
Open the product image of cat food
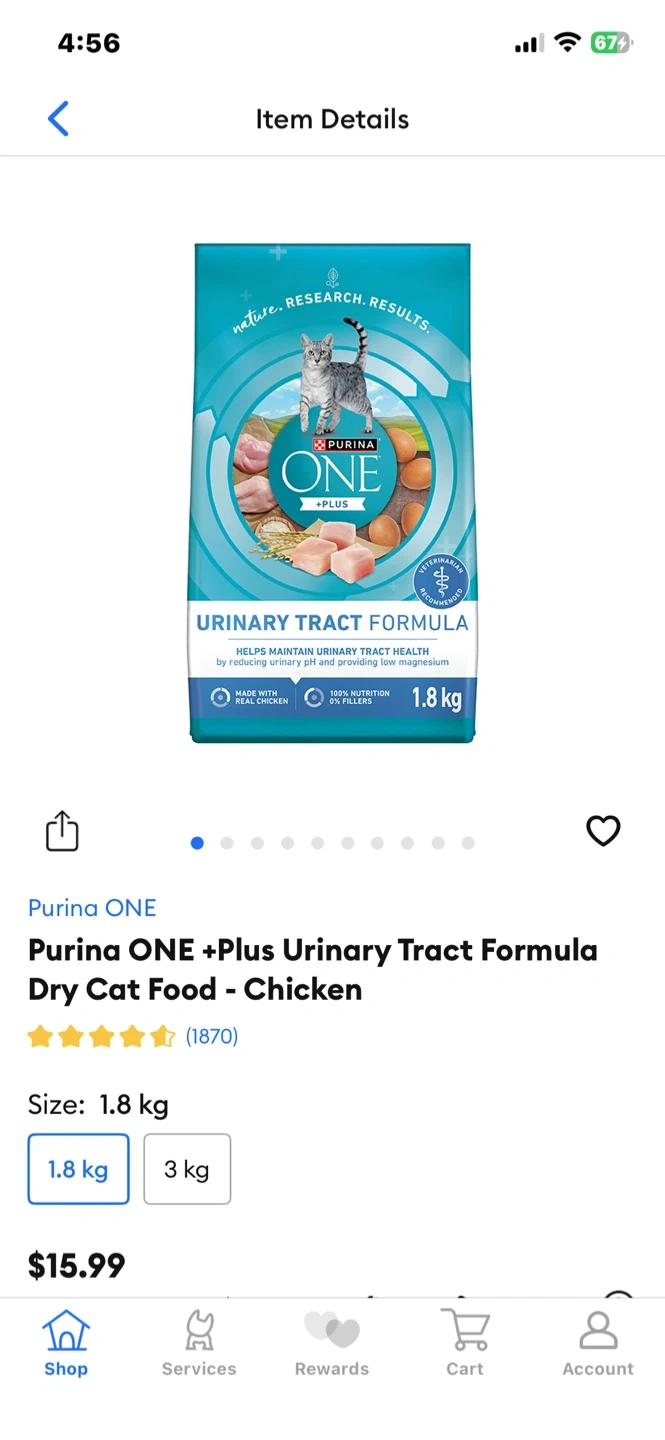point(332,493)
